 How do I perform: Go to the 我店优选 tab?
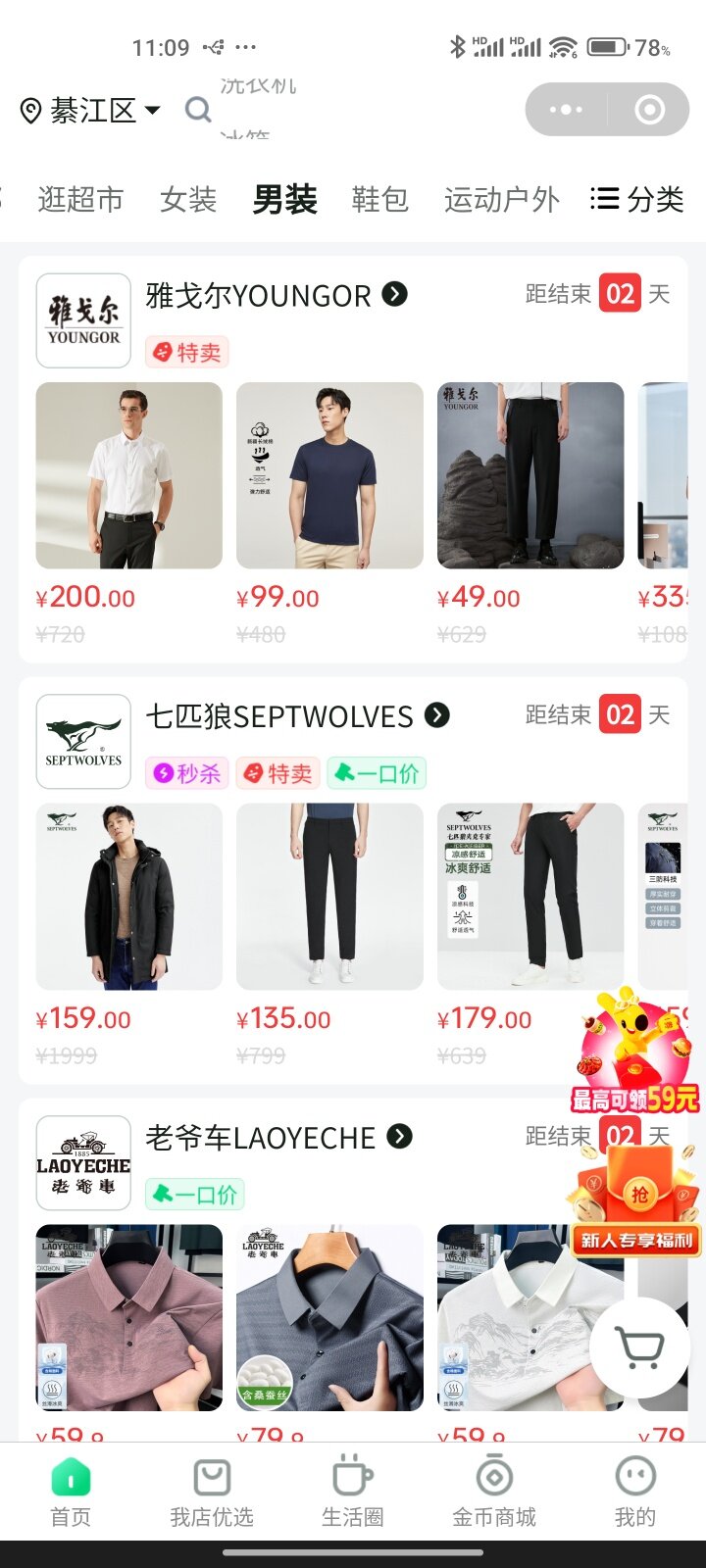click(x=212, y=1493)
